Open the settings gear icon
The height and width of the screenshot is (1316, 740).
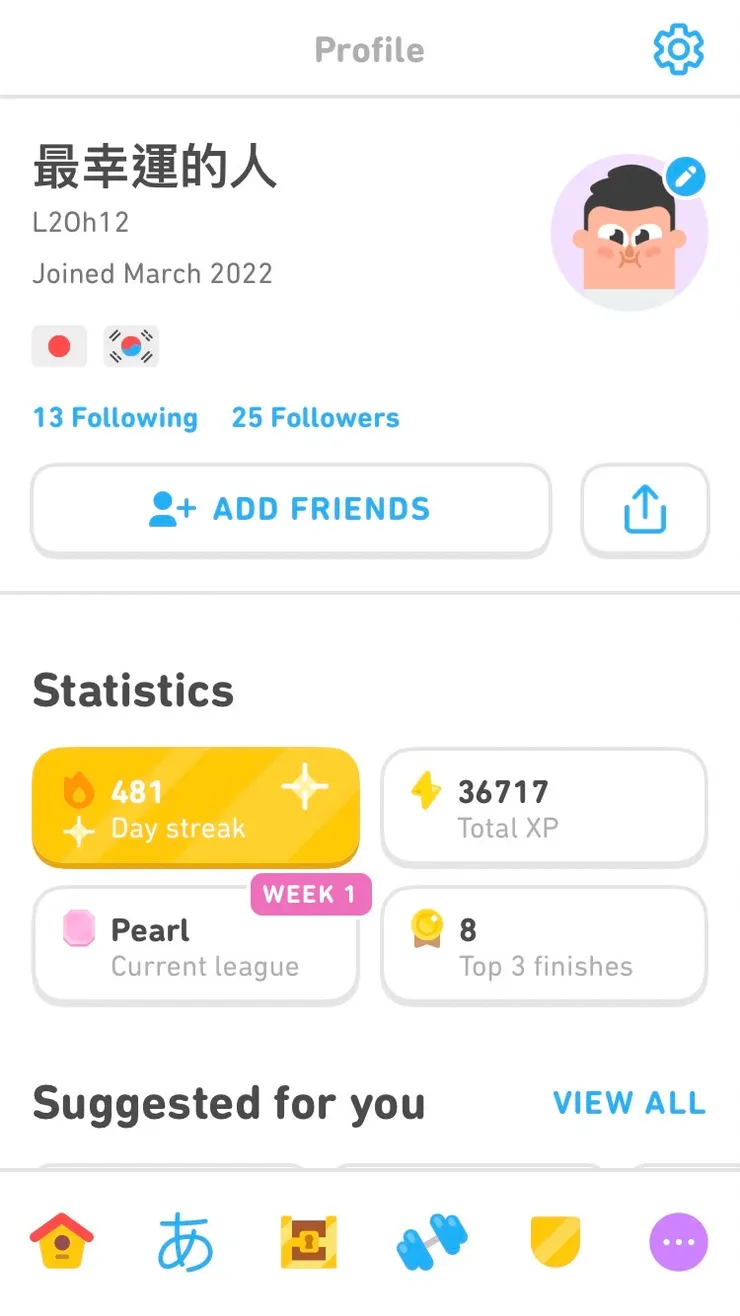click(x=678, y=49)
